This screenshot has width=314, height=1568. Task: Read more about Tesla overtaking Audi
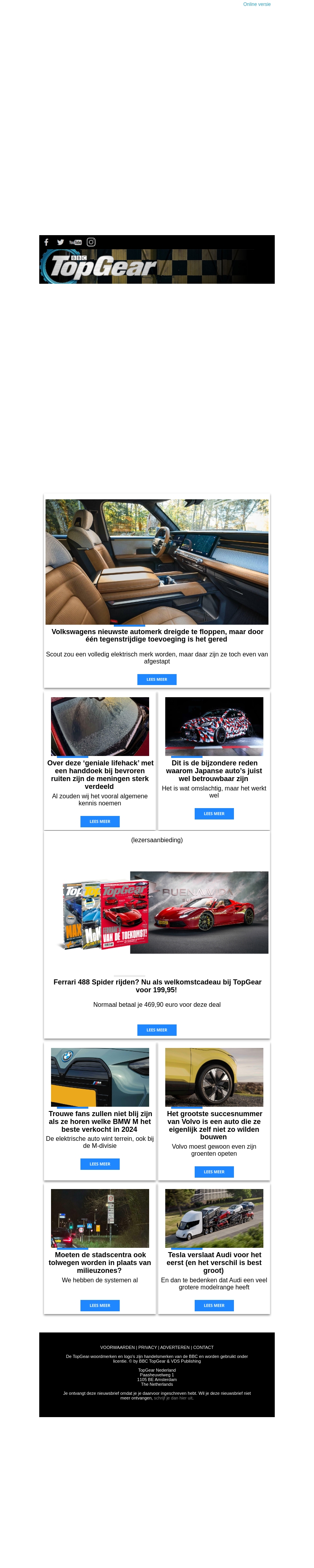(x=214, y=1305)
